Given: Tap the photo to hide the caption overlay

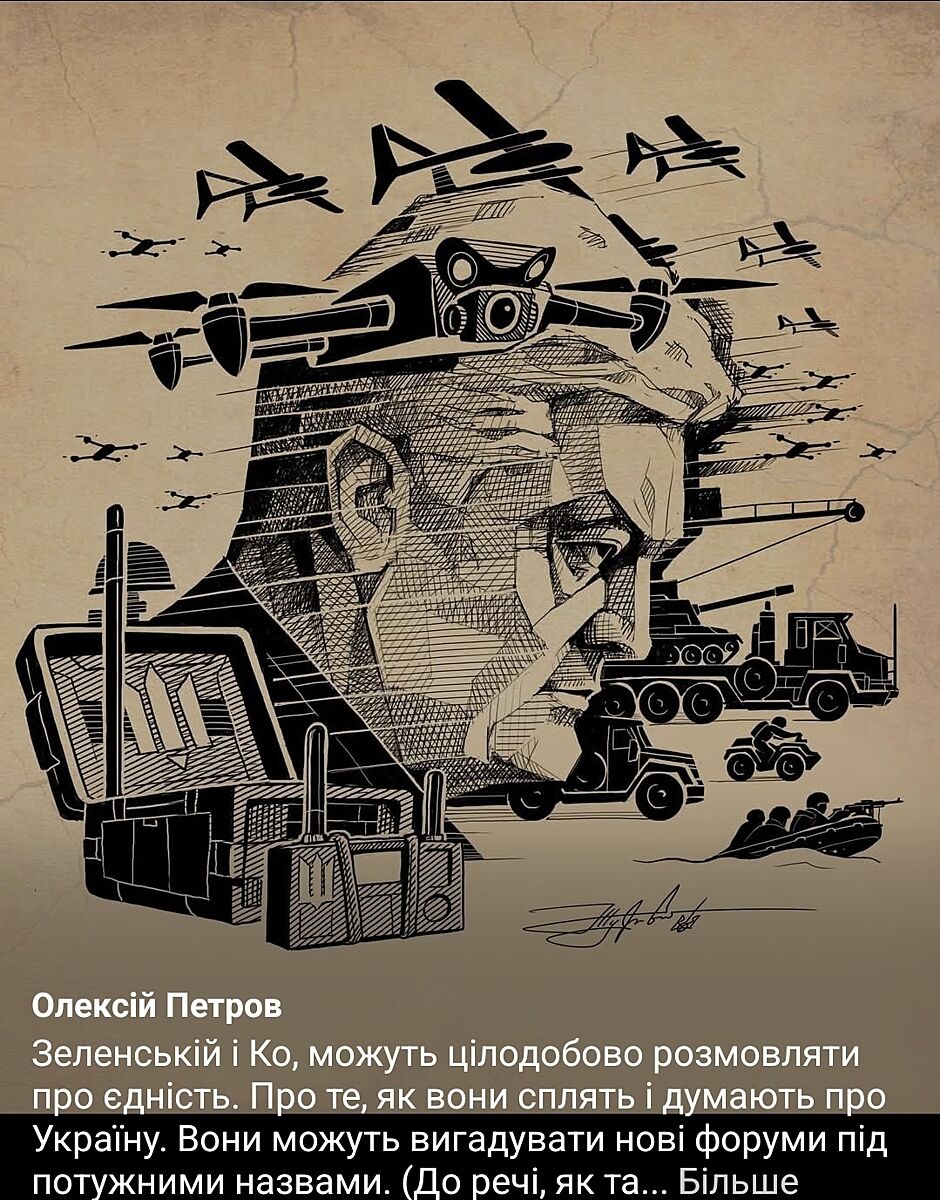Looking at the screenshot, I should click(x=470, y=500).
